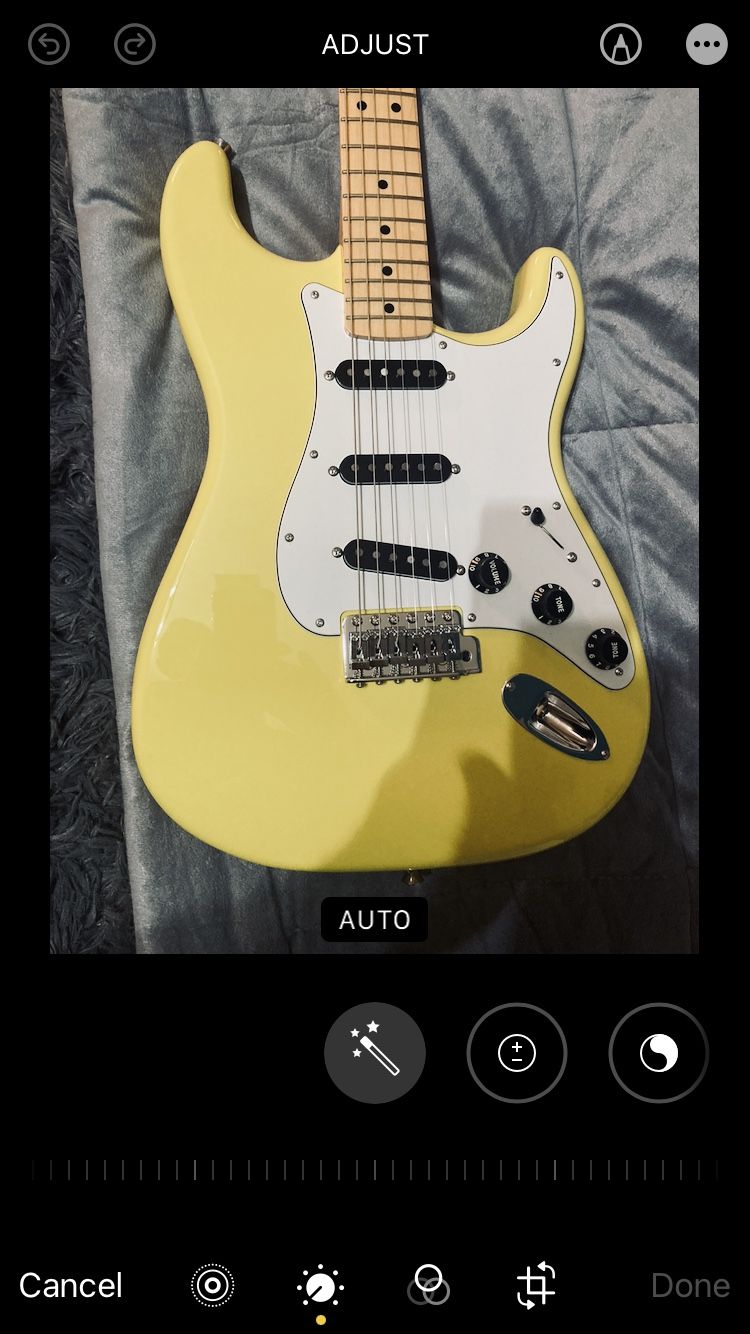Switch to the Adjust dial tab

click(321, 1286)
